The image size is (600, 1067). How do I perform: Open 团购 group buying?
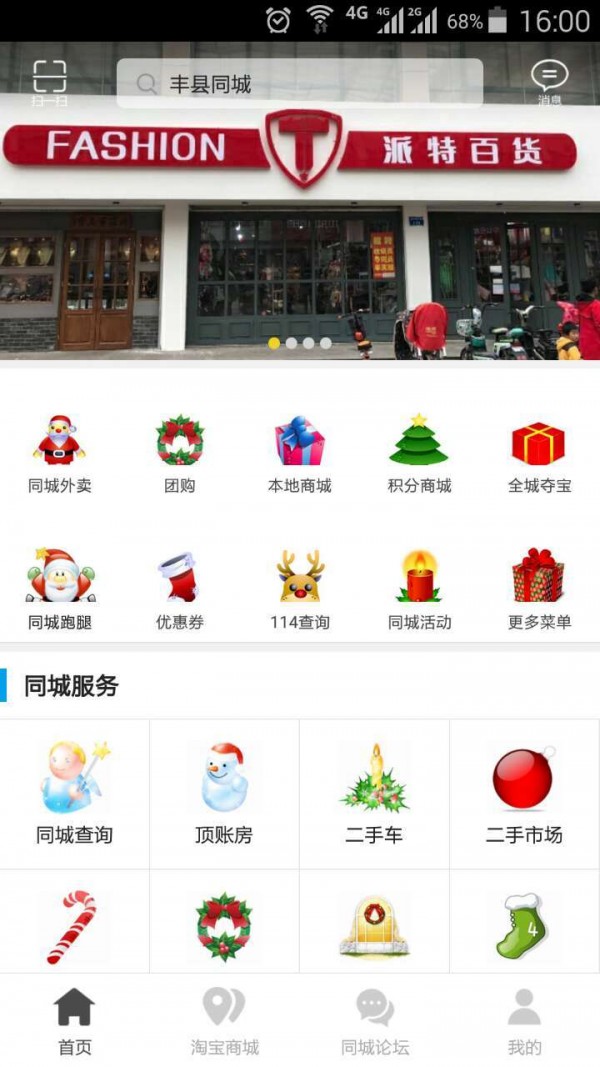click(180, 453)
